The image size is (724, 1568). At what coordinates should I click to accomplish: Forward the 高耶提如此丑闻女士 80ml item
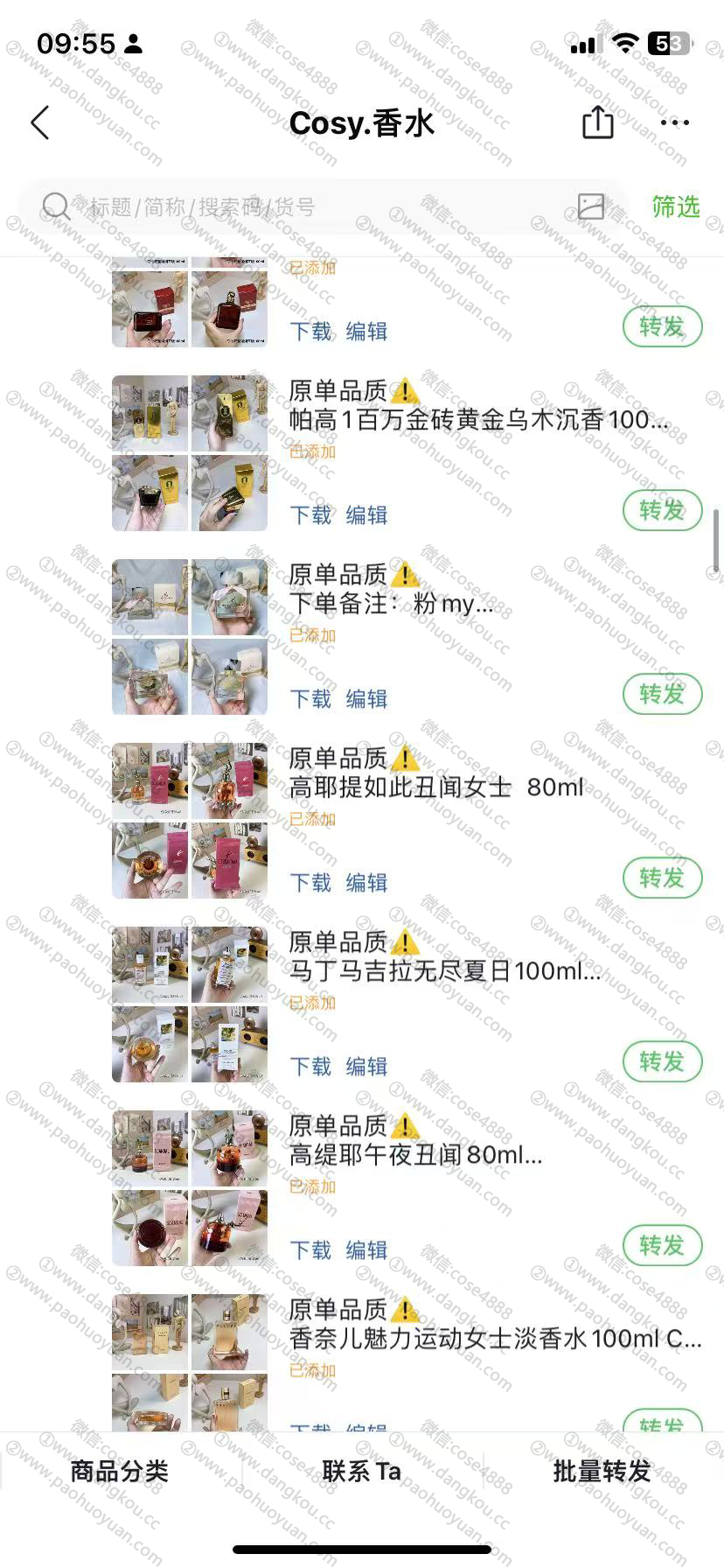(x=663, y=878)
